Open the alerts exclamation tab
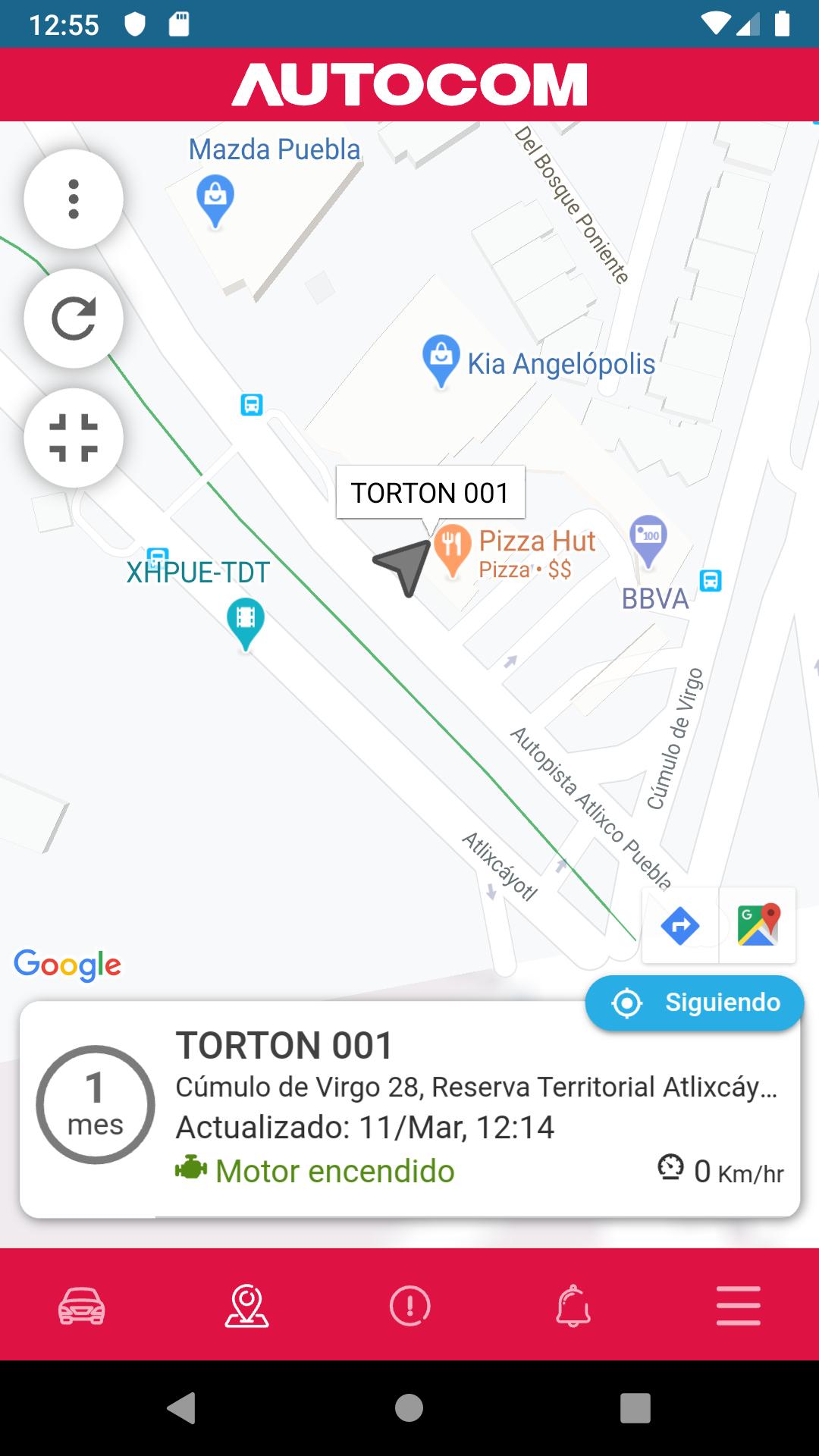The image size is (819, 1456). point(409,1306)
